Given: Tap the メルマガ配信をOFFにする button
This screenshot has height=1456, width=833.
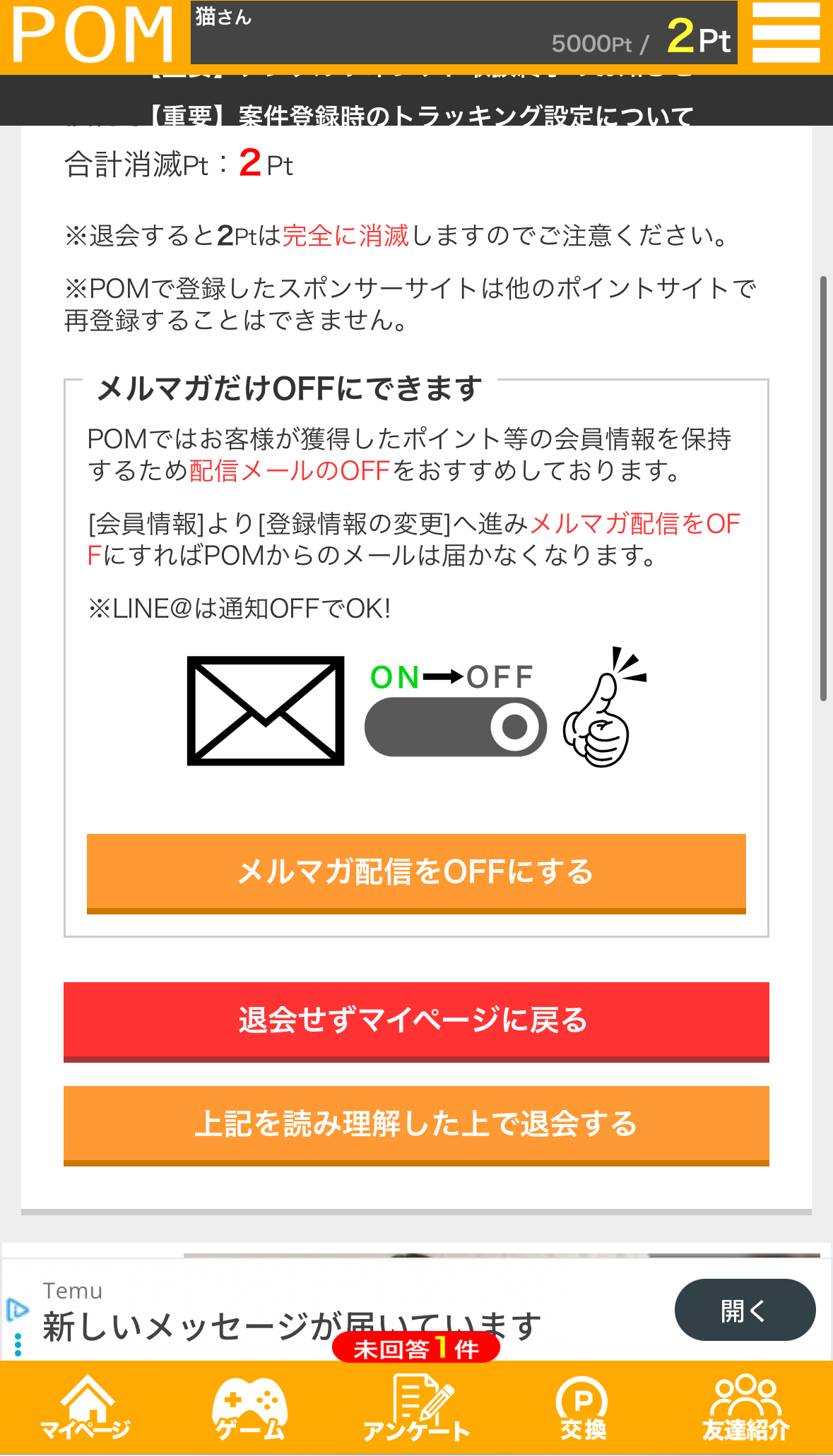Looking at the screenshot, I should pyautogui.click(x=416, y=873).
